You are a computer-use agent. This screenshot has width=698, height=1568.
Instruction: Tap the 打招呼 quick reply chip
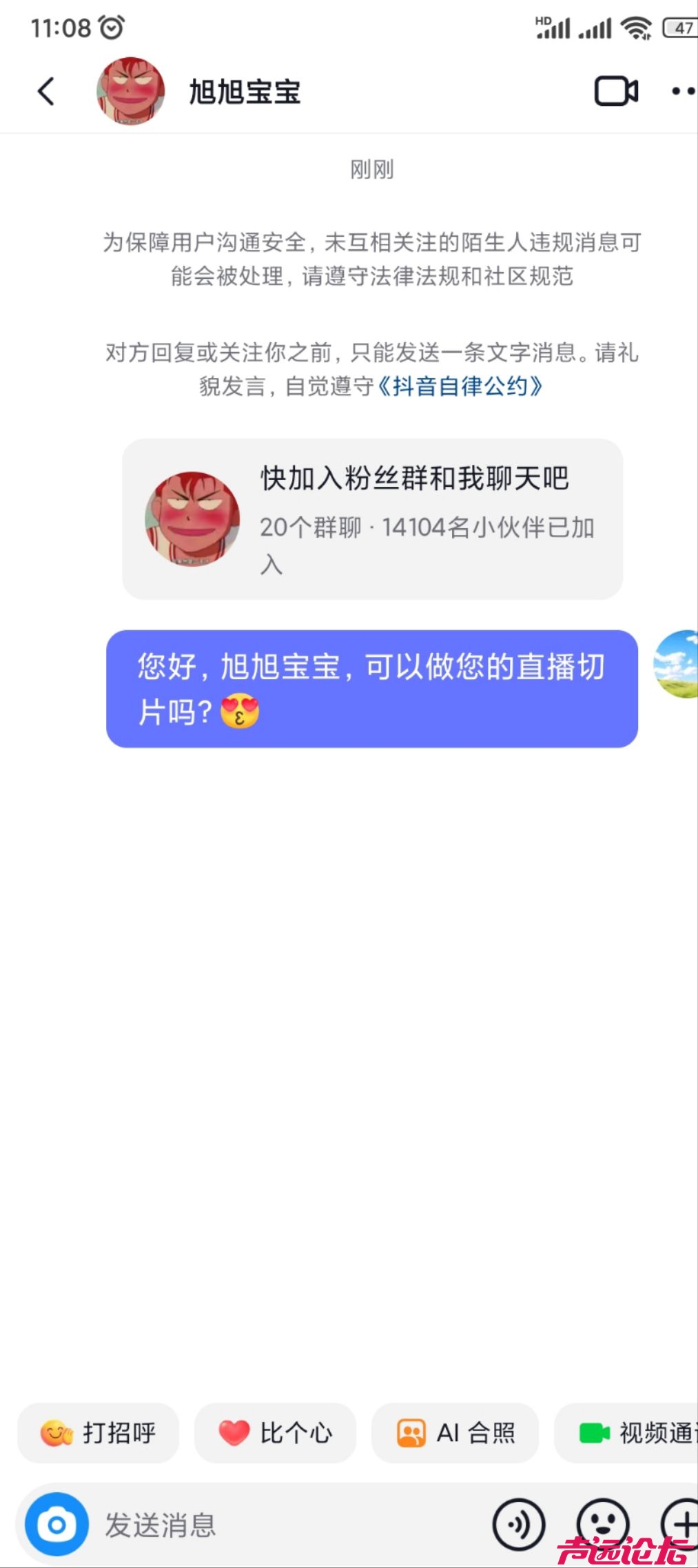pos(98,1432)
